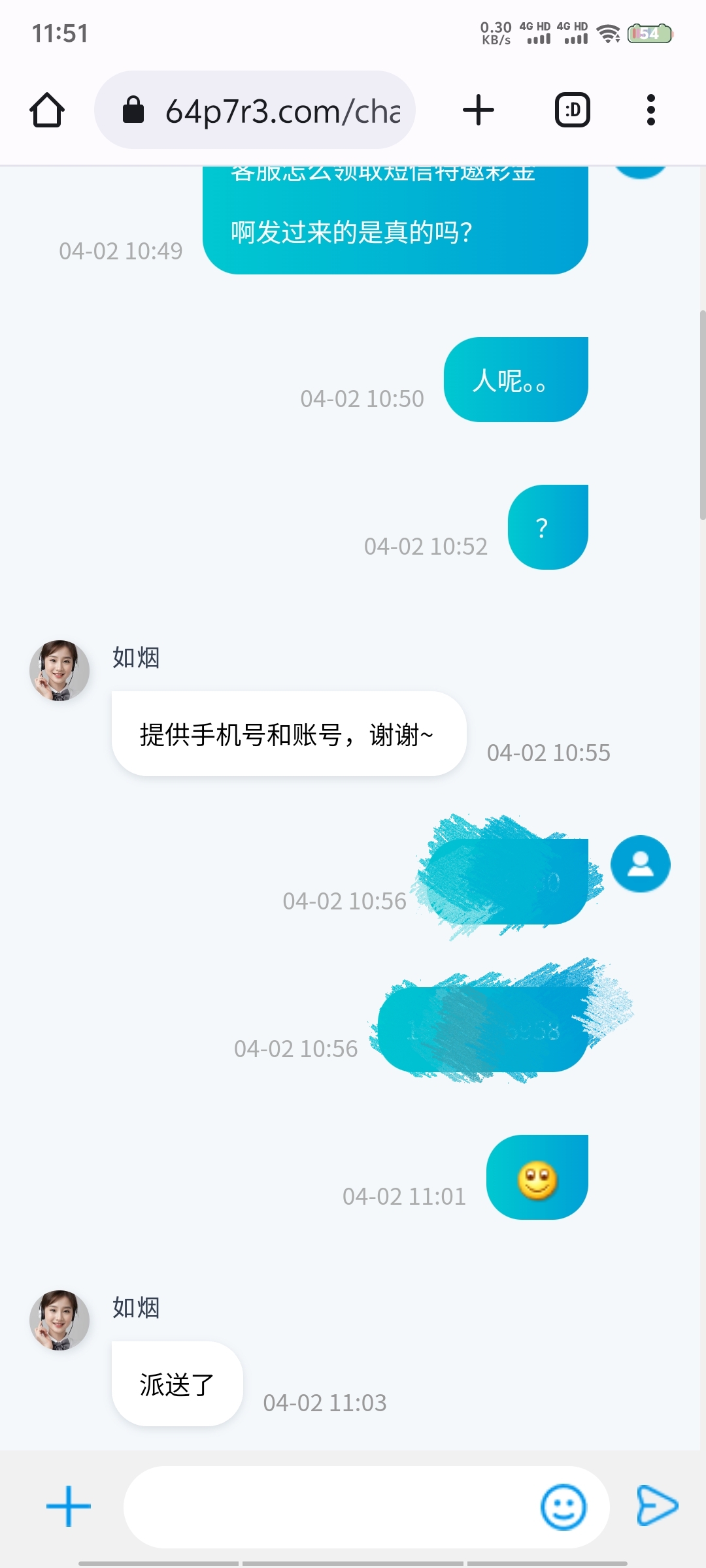Open a new browser tab
Viewport: 706px width, 1568px height.
[x=478, y=110]
